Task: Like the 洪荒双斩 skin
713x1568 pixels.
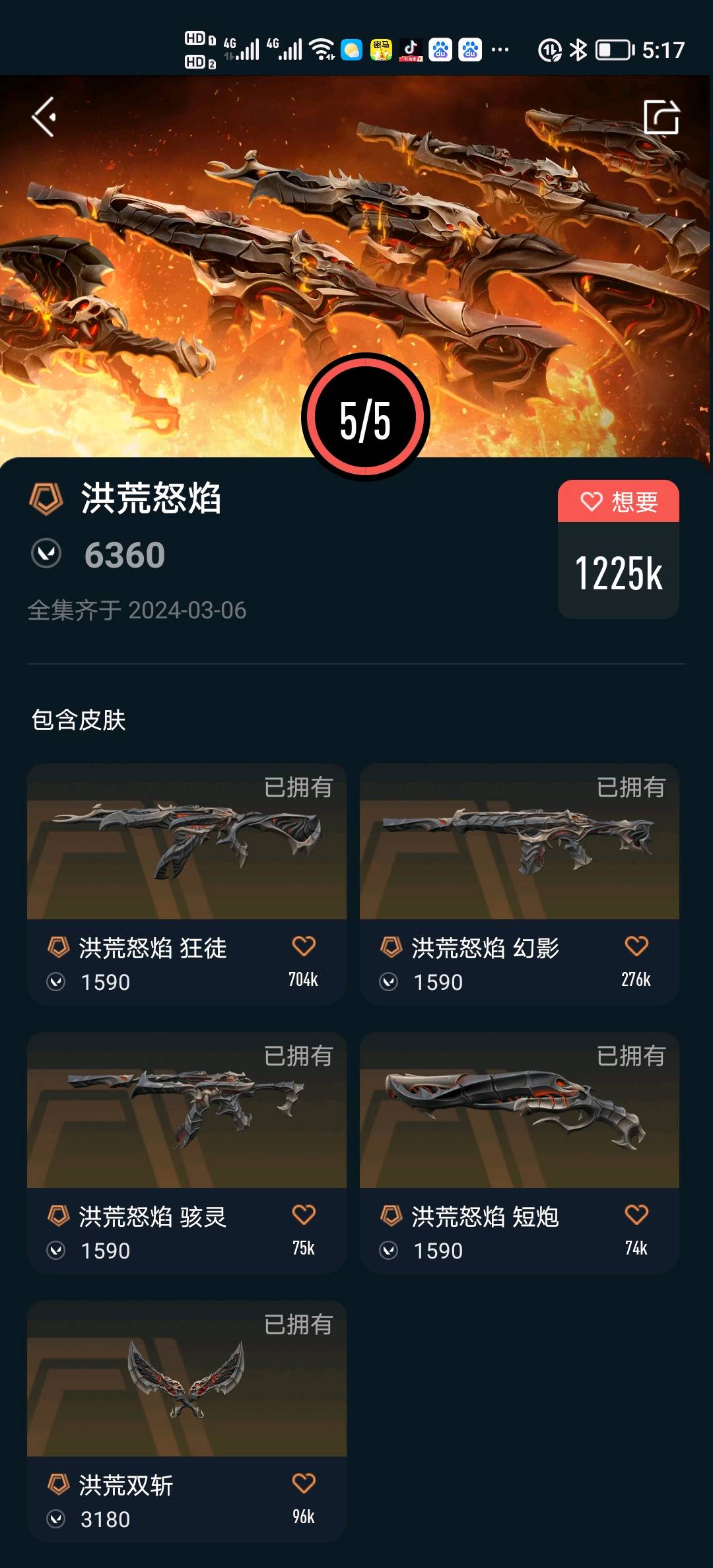Action: tap(304, 1484)
